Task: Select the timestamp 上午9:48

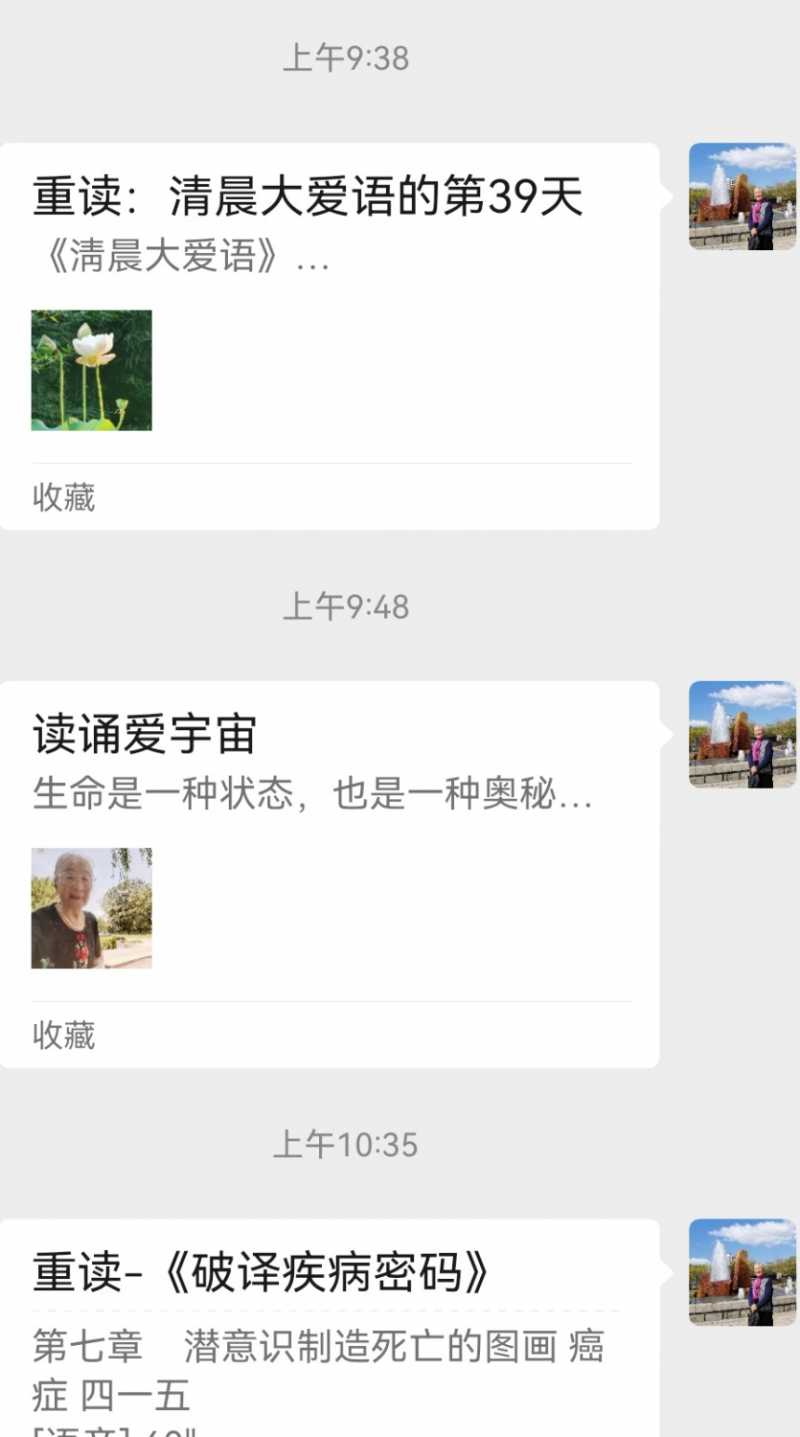Action: click(347, 605)
